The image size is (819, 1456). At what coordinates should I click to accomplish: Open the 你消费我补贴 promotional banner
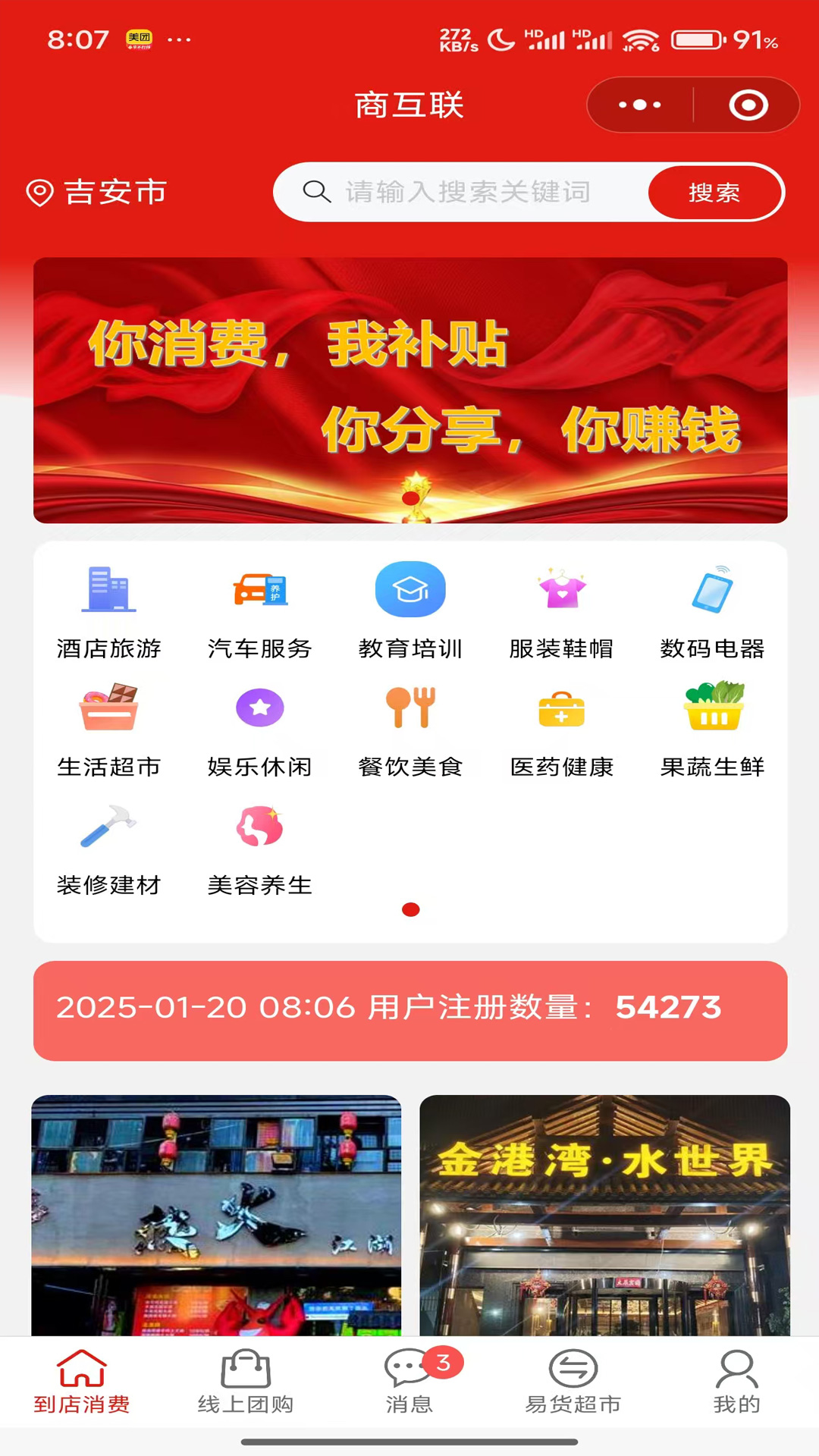coord(410,390)
